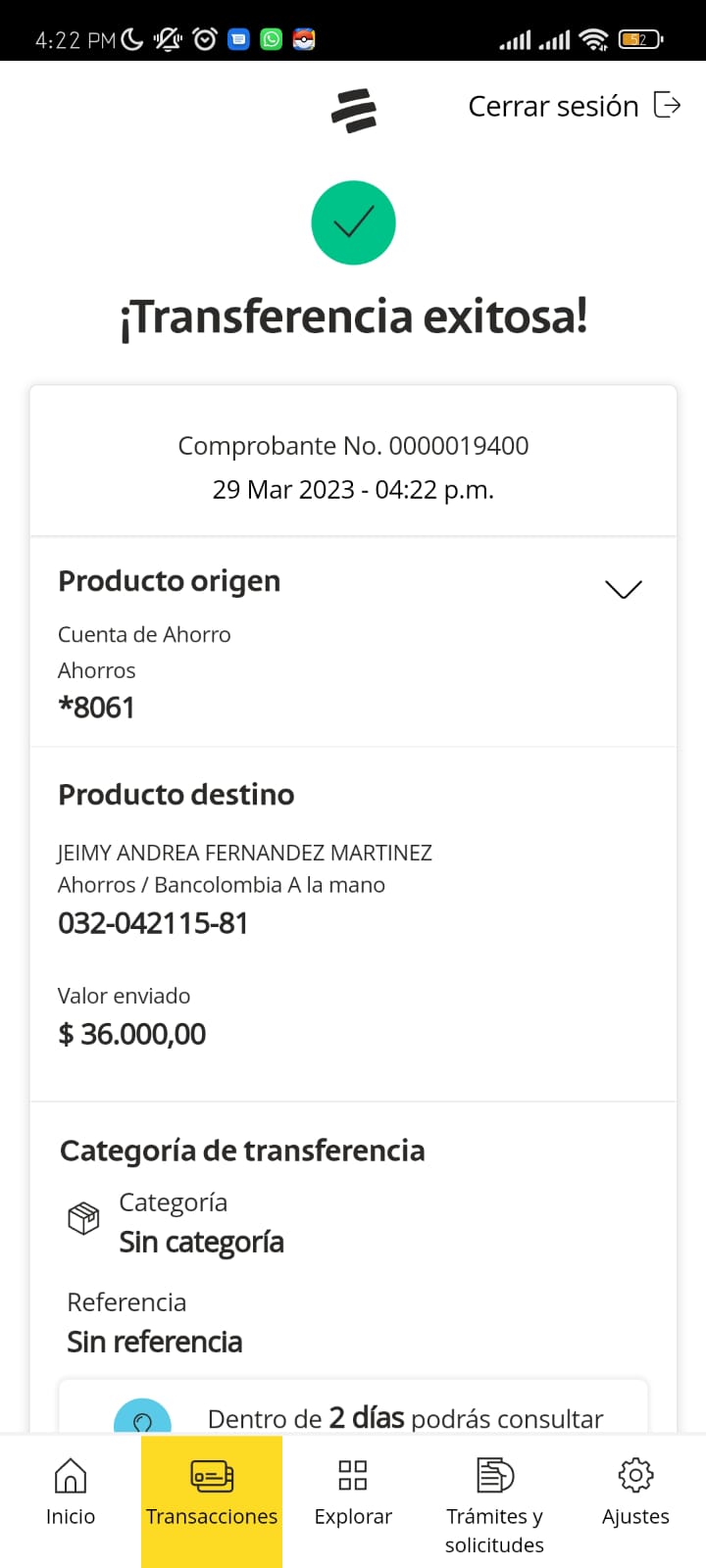This screenshot has width=706, height=1568.
Task: Open the Transacciones tab
Action: point(212,1501)
